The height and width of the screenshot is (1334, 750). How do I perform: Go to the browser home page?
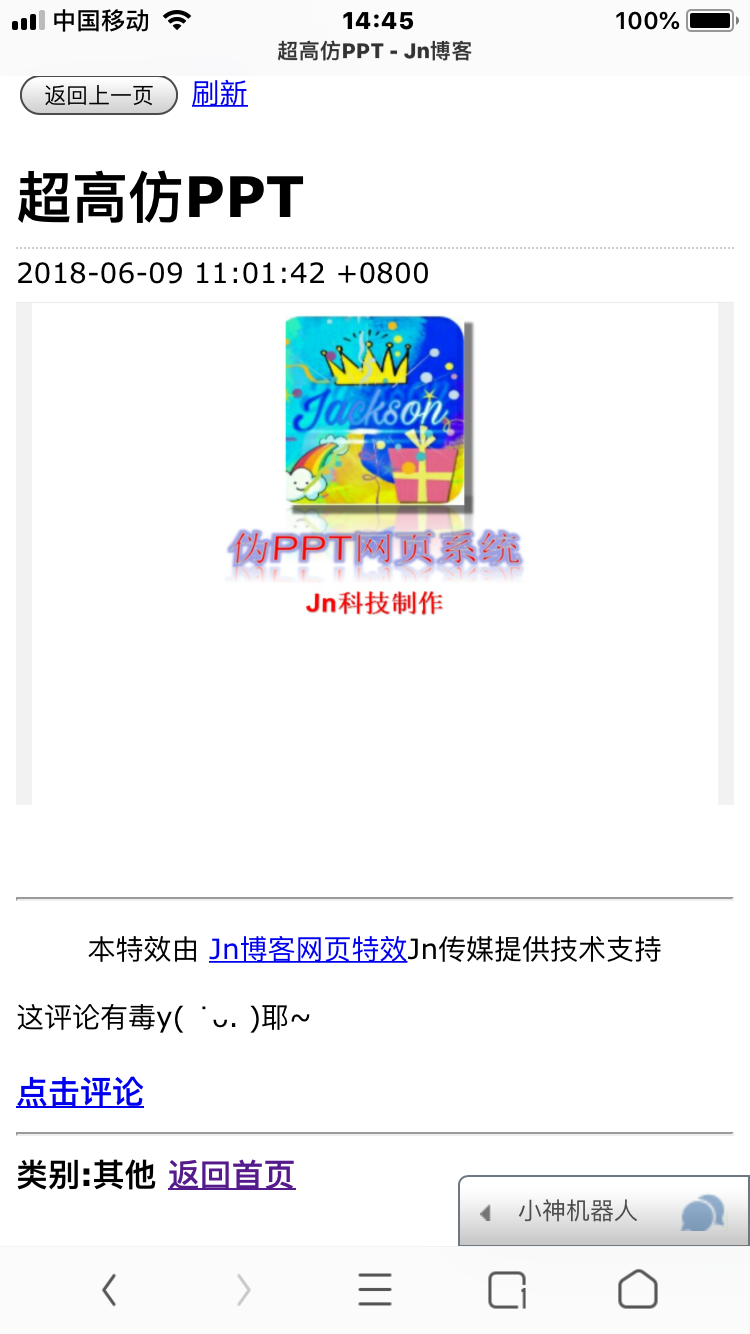coord(638,1290)
